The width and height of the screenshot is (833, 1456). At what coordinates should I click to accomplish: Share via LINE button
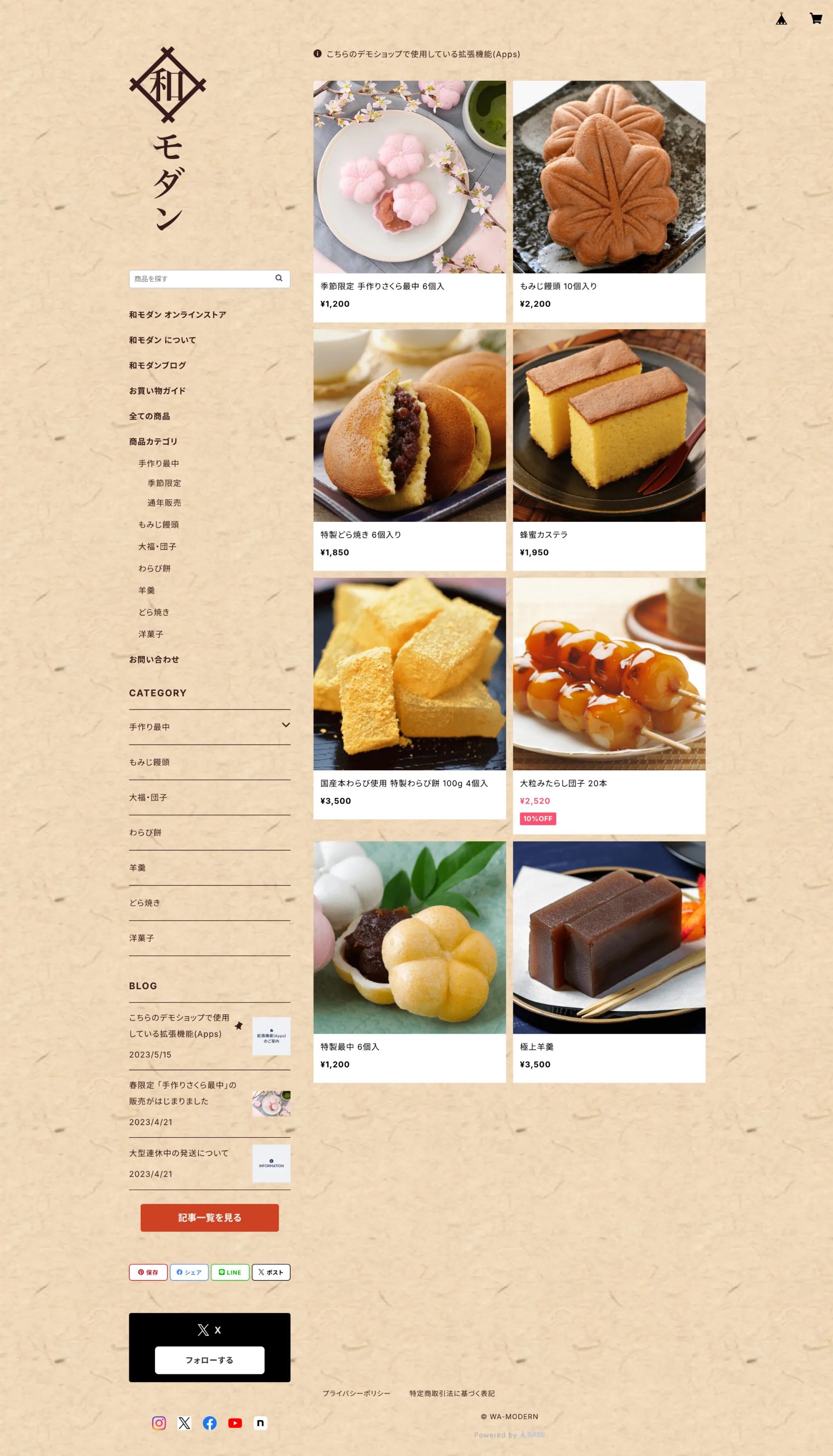click(x=230, y=1272)
